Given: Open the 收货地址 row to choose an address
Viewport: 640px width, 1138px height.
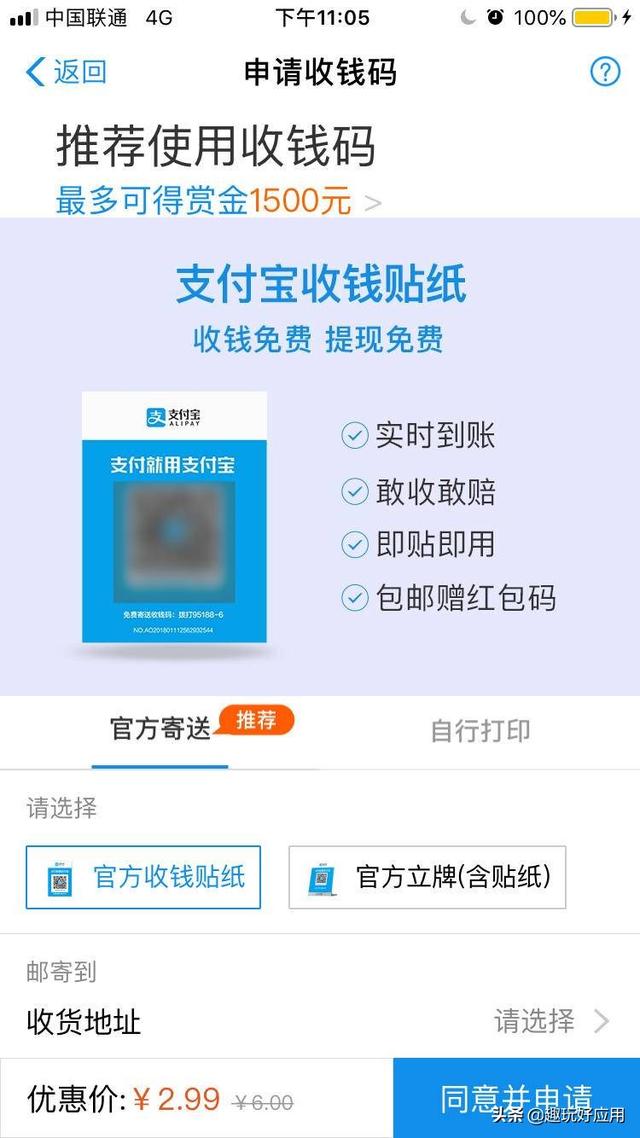Looking at the screenshot, I should 320,1021.
